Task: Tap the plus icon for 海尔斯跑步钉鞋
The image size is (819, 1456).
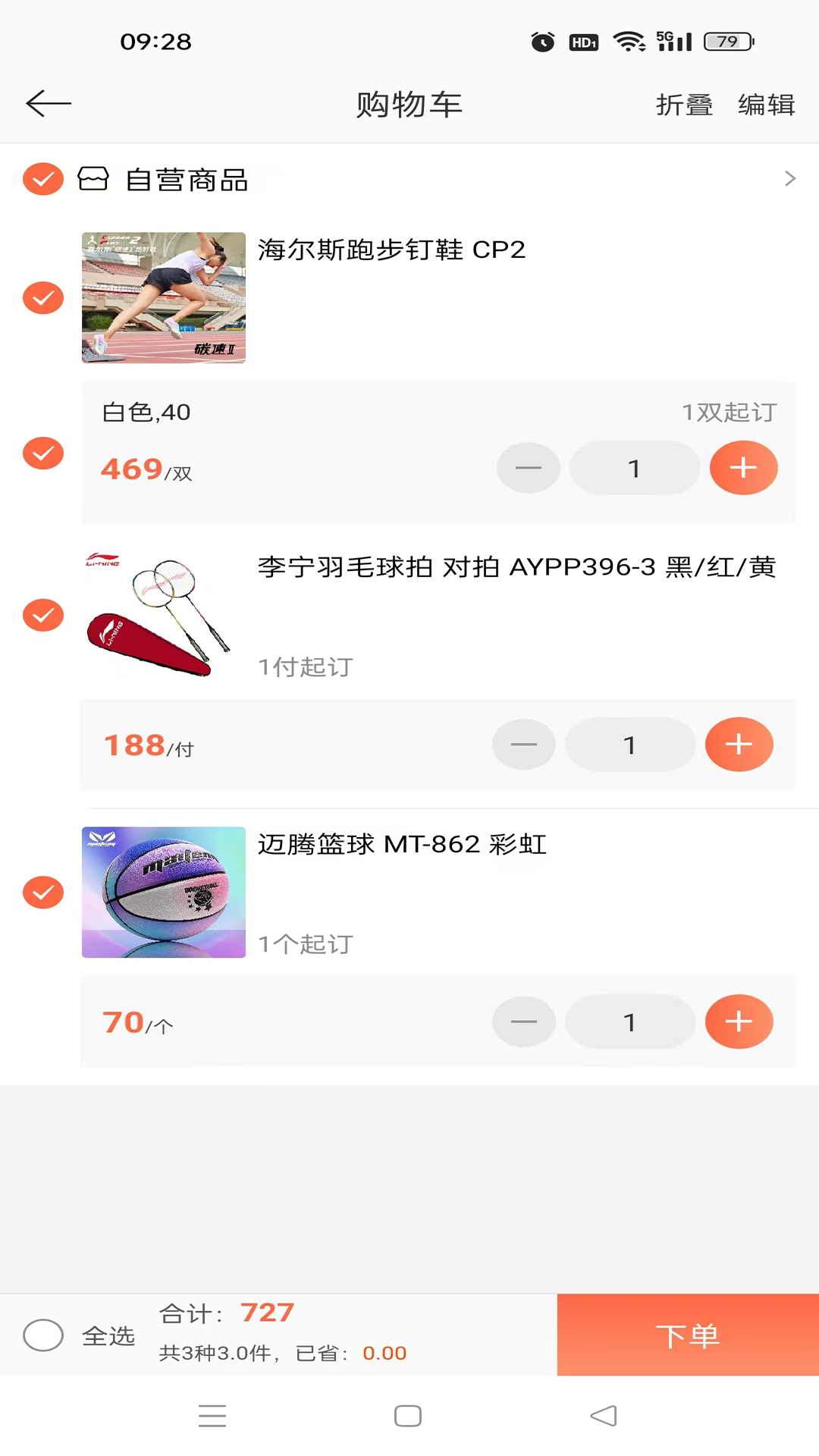Action: [x=743, y=468]
